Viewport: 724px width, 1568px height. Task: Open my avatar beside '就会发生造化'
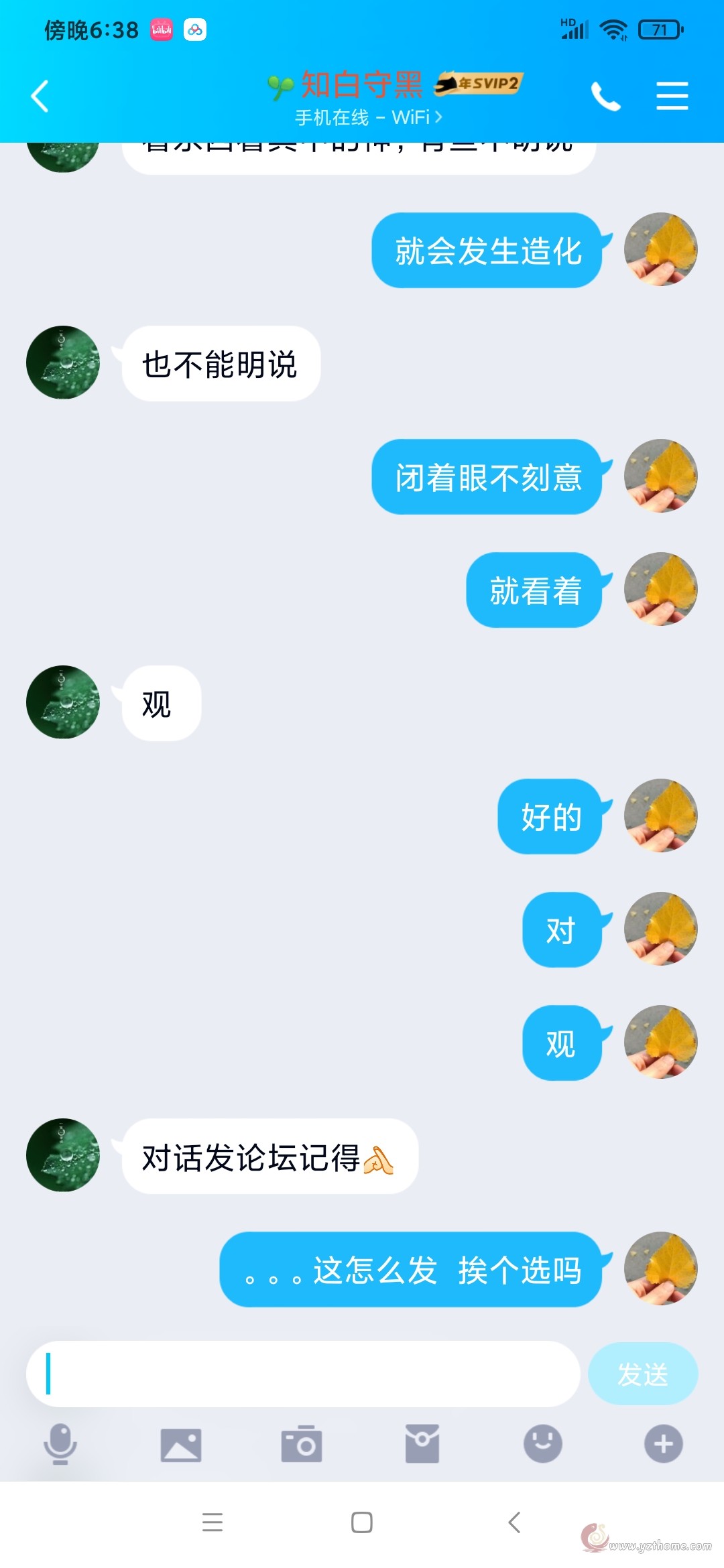tap(661, 249)
